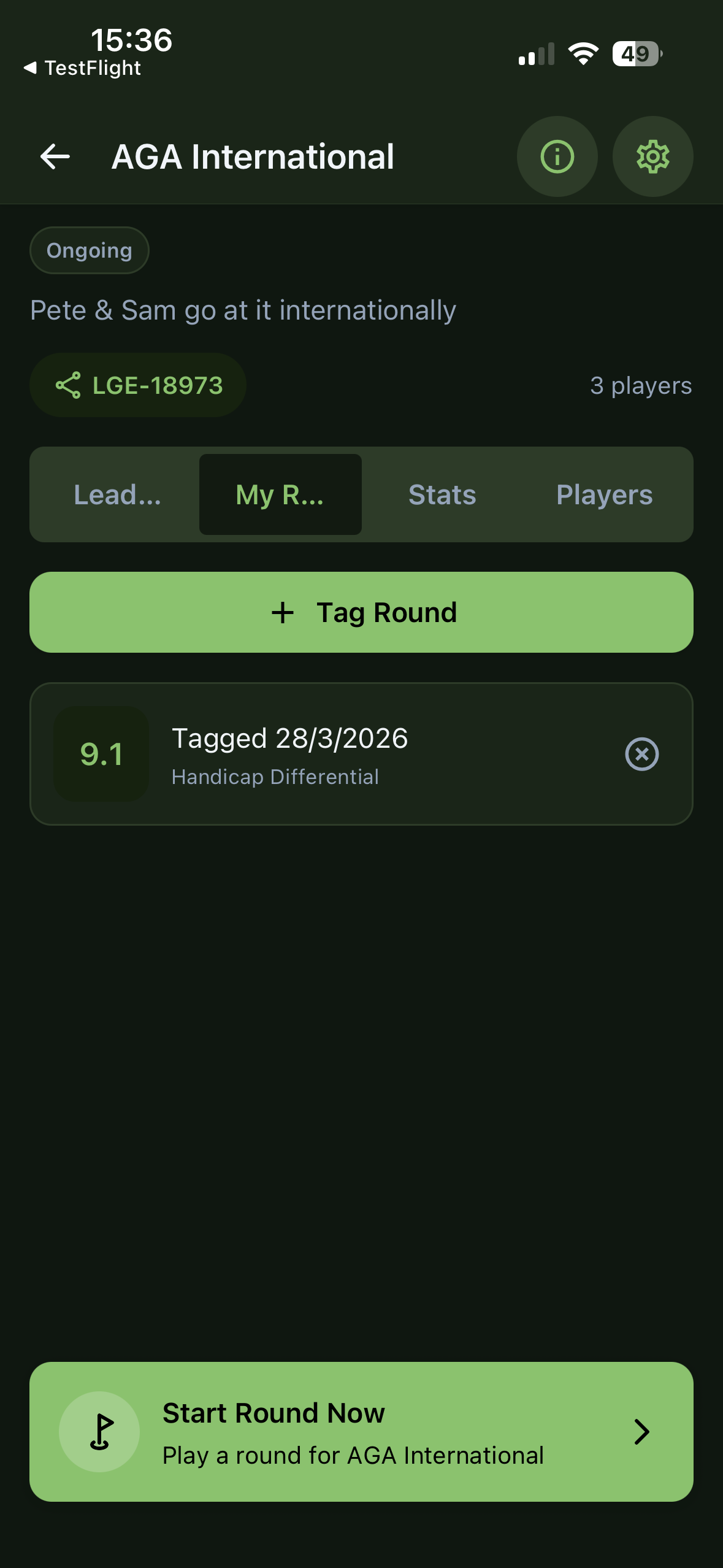The height and width of the screenshot is (1568, 723).
Task: View the Players tab
Action: tap(604, 494)
